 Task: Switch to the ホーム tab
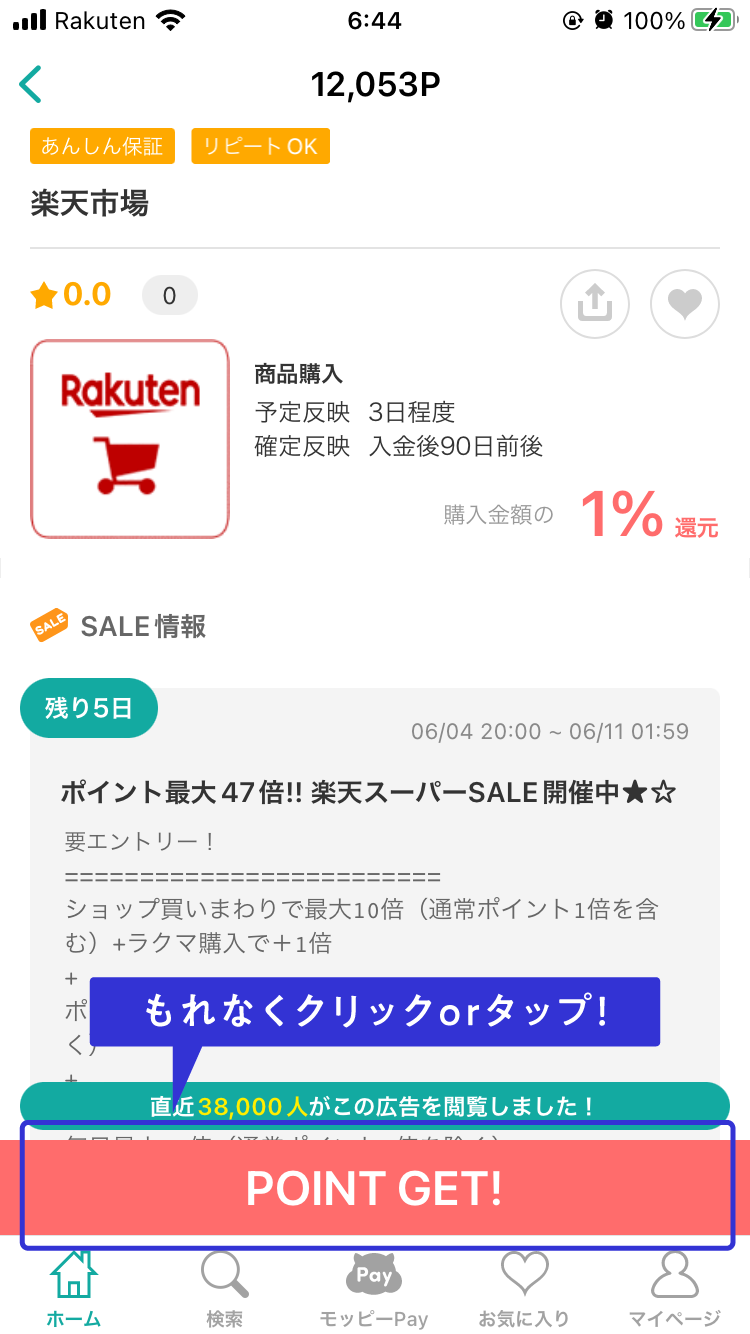coord(74,1290)
